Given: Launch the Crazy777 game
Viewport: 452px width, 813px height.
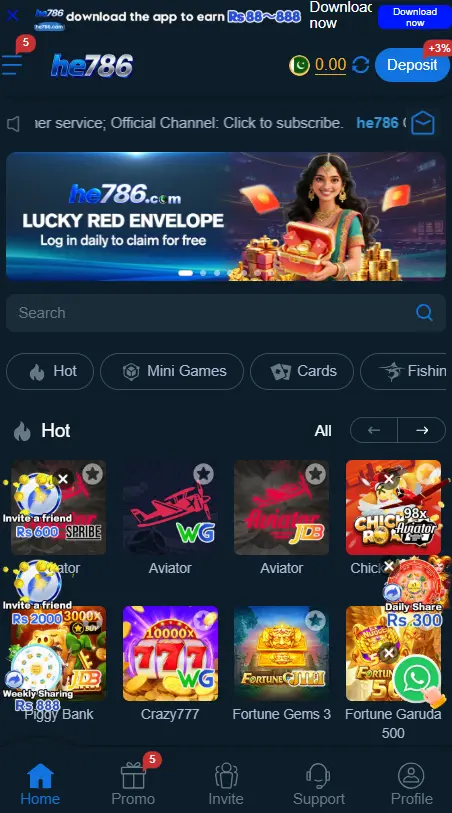Looking at the screenshot, I should pyautogui.click(x=170, y=654).
